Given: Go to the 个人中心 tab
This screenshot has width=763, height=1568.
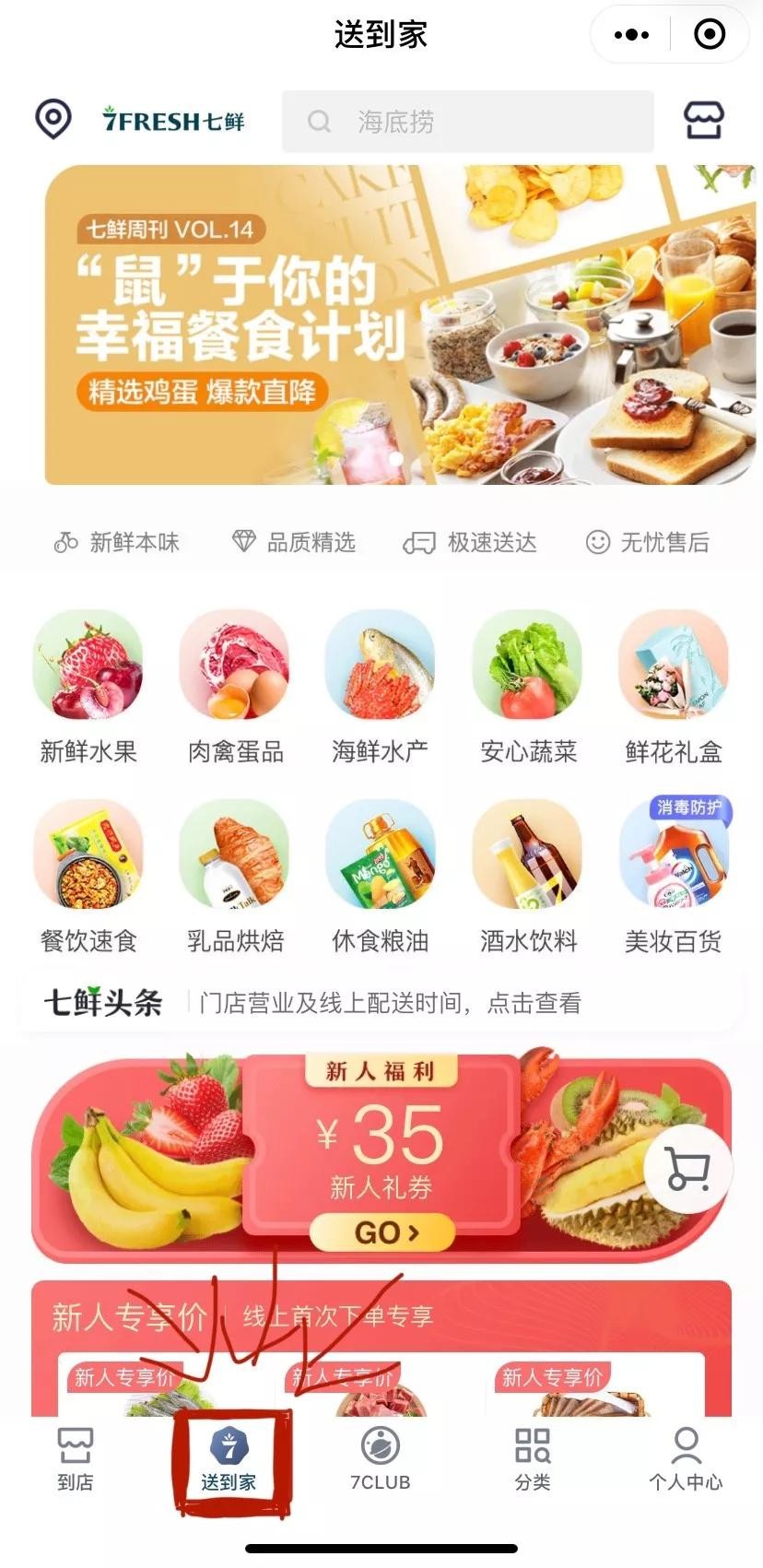Looking at the screenshot, I should tap(686, 1458).
